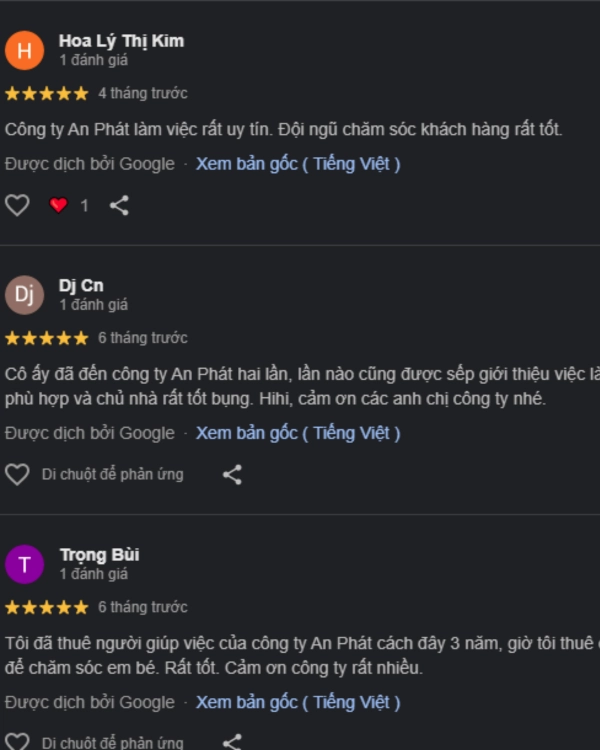Like Hoa Lý Thị Kim's review
This screenshot has width=600, height=750.
click(x=18, y=205)
